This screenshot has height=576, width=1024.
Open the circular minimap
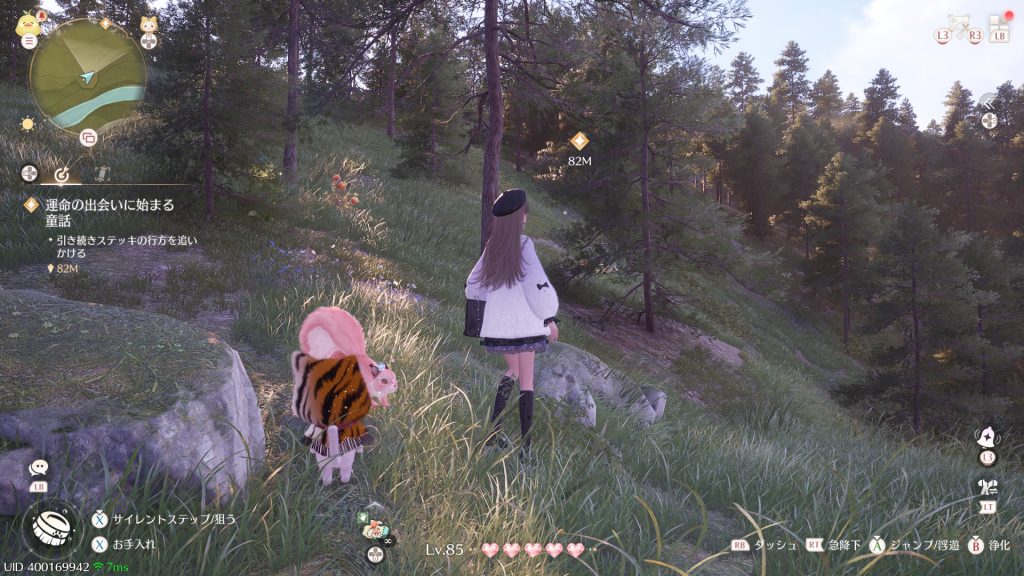87,75
